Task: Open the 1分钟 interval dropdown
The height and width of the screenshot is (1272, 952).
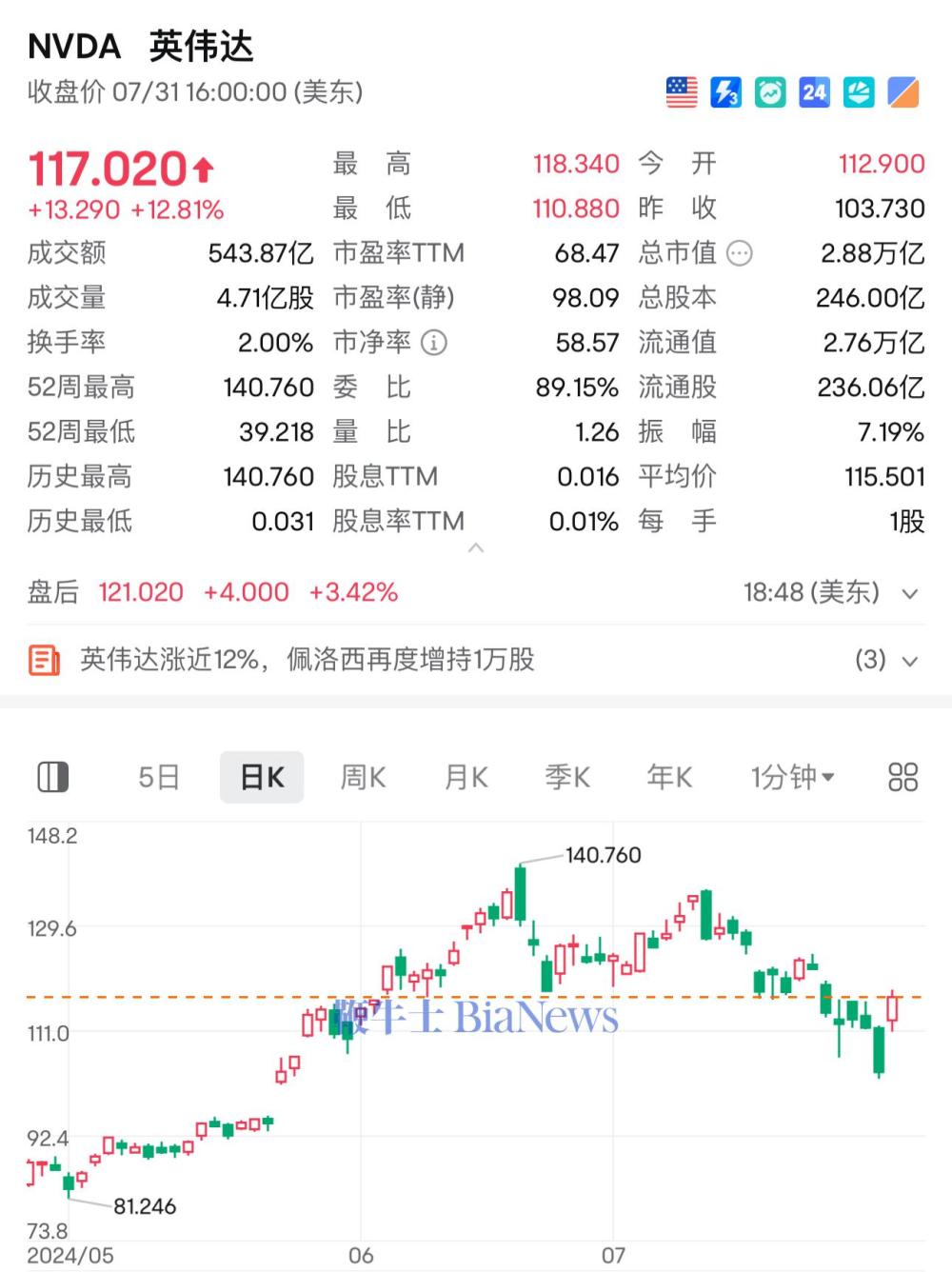Action: 792,777
